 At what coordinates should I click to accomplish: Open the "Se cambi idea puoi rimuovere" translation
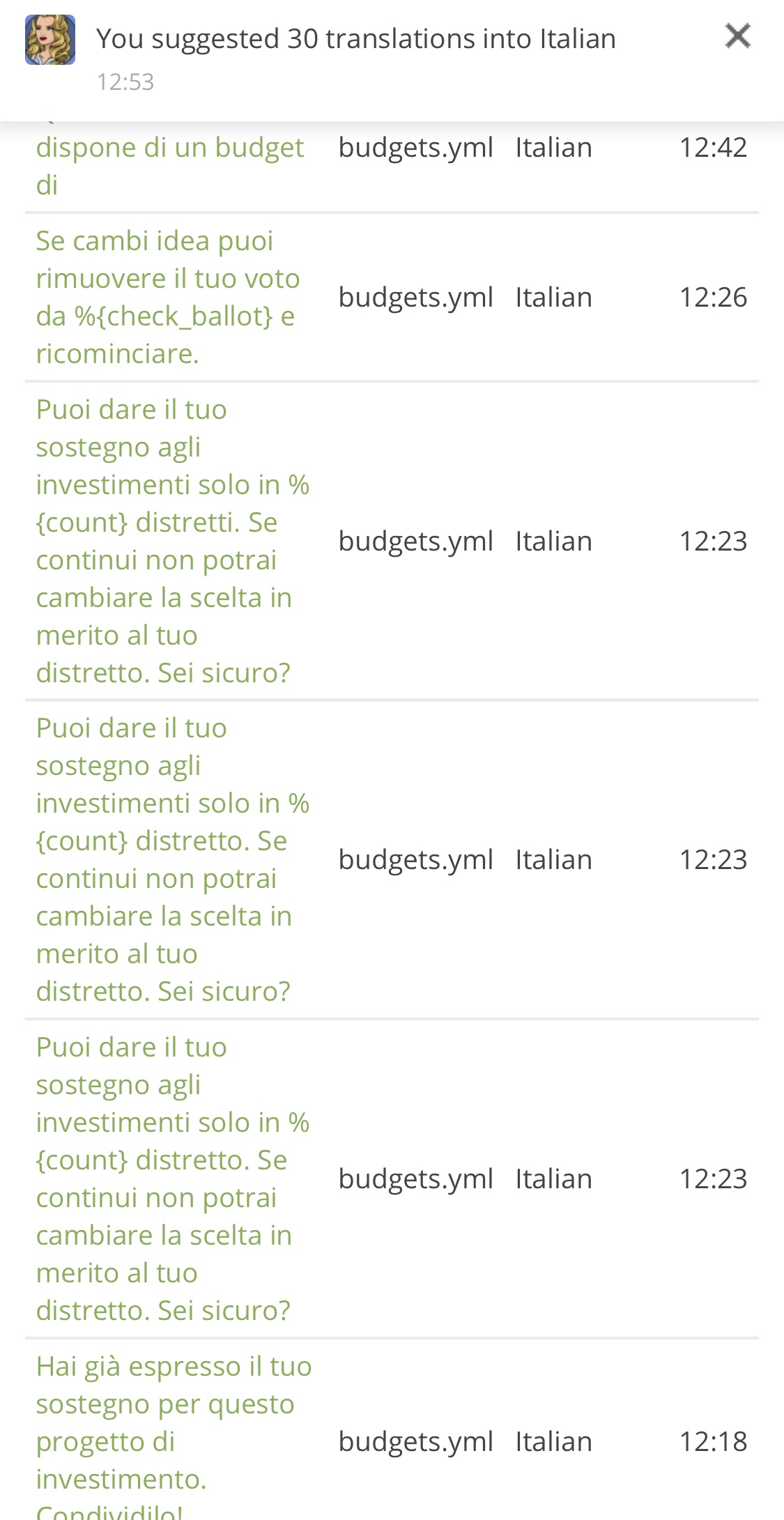167,298
